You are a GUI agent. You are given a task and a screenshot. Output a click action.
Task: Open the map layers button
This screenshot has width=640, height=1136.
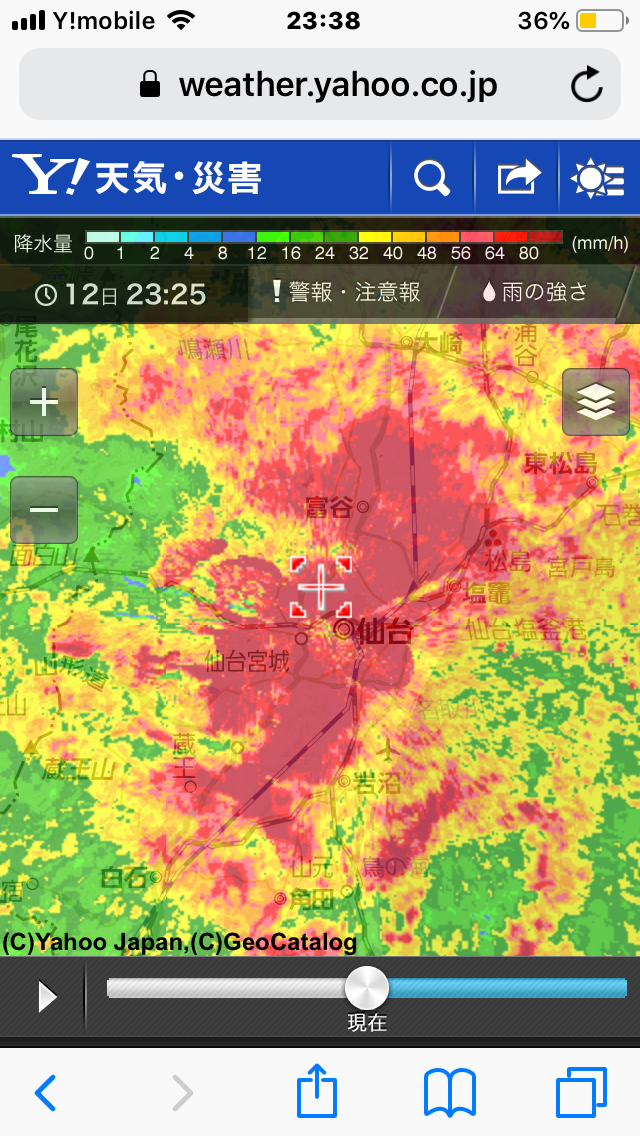click(x=596, y=402)
